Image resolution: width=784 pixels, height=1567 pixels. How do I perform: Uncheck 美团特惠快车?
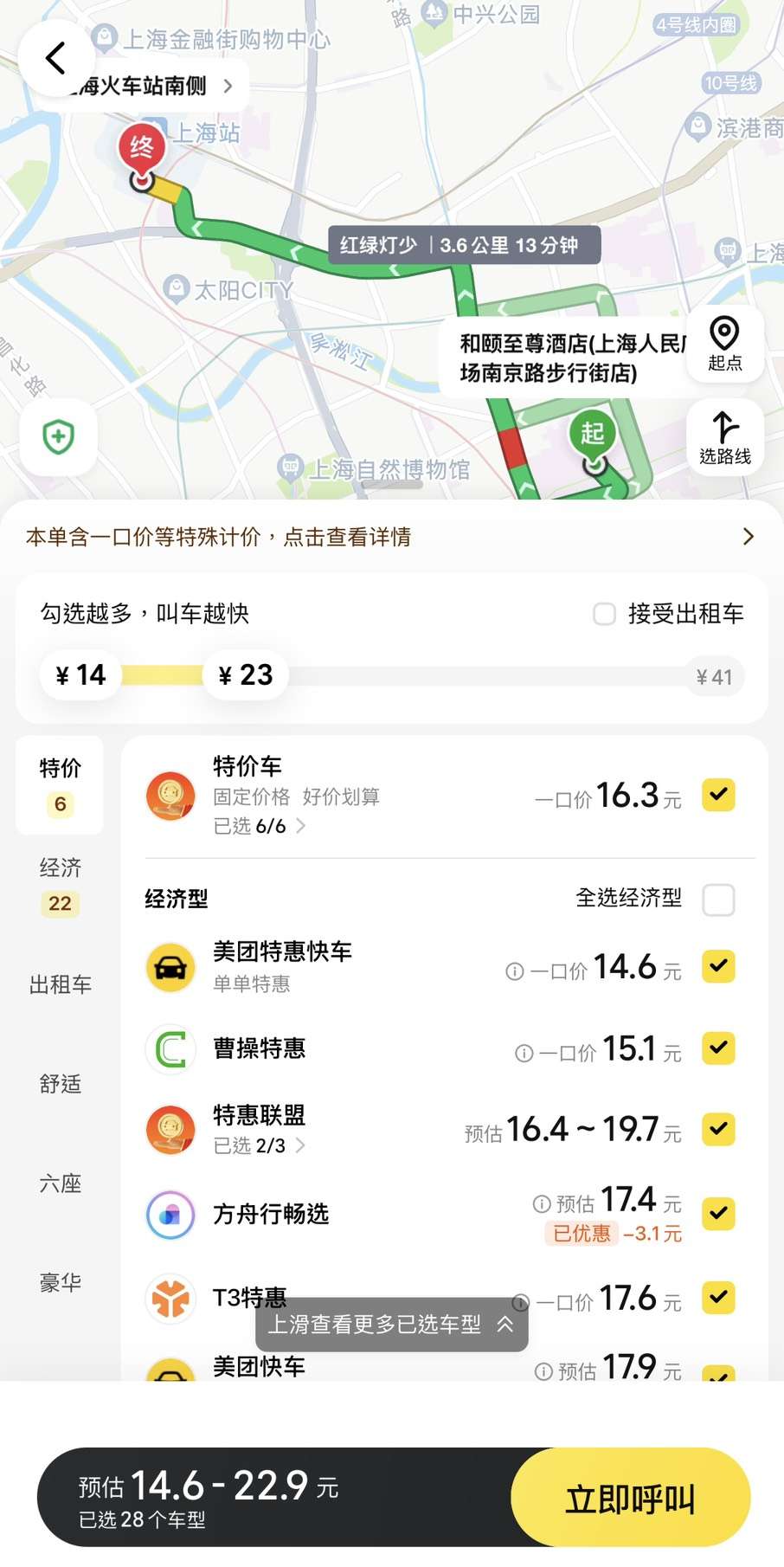pos(718,966)
